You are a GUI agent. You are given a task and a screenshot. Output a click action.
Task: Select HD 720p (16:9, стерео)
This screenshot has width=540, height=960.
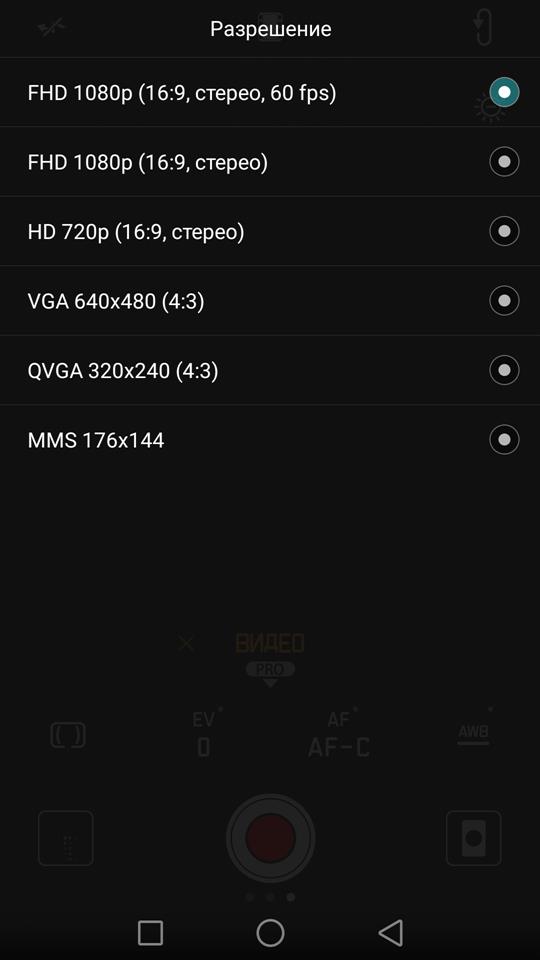[270, 231]
